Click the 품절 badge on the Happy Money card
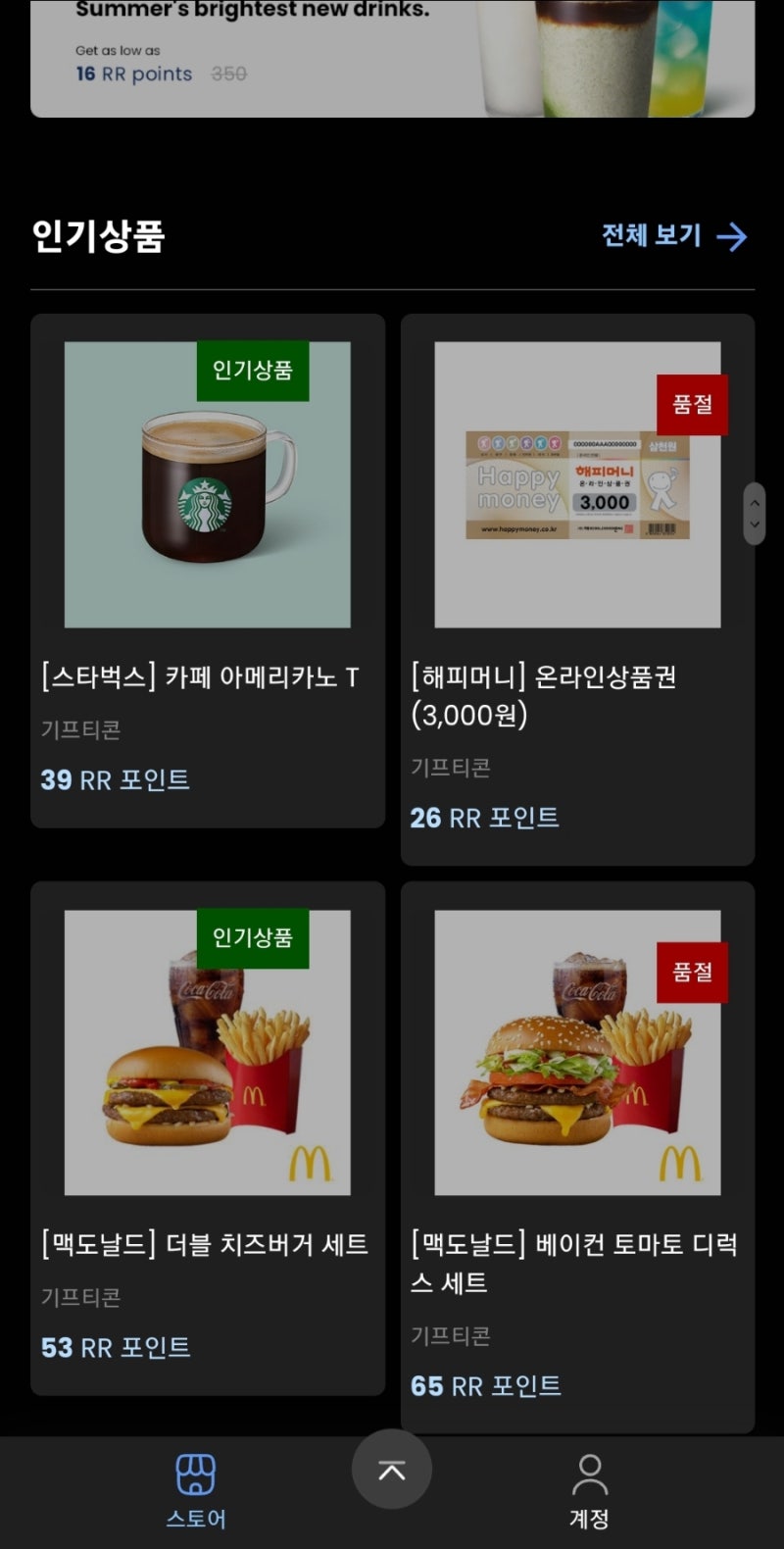The width and height of the screenshot is (784, 1549). [693, 404]
